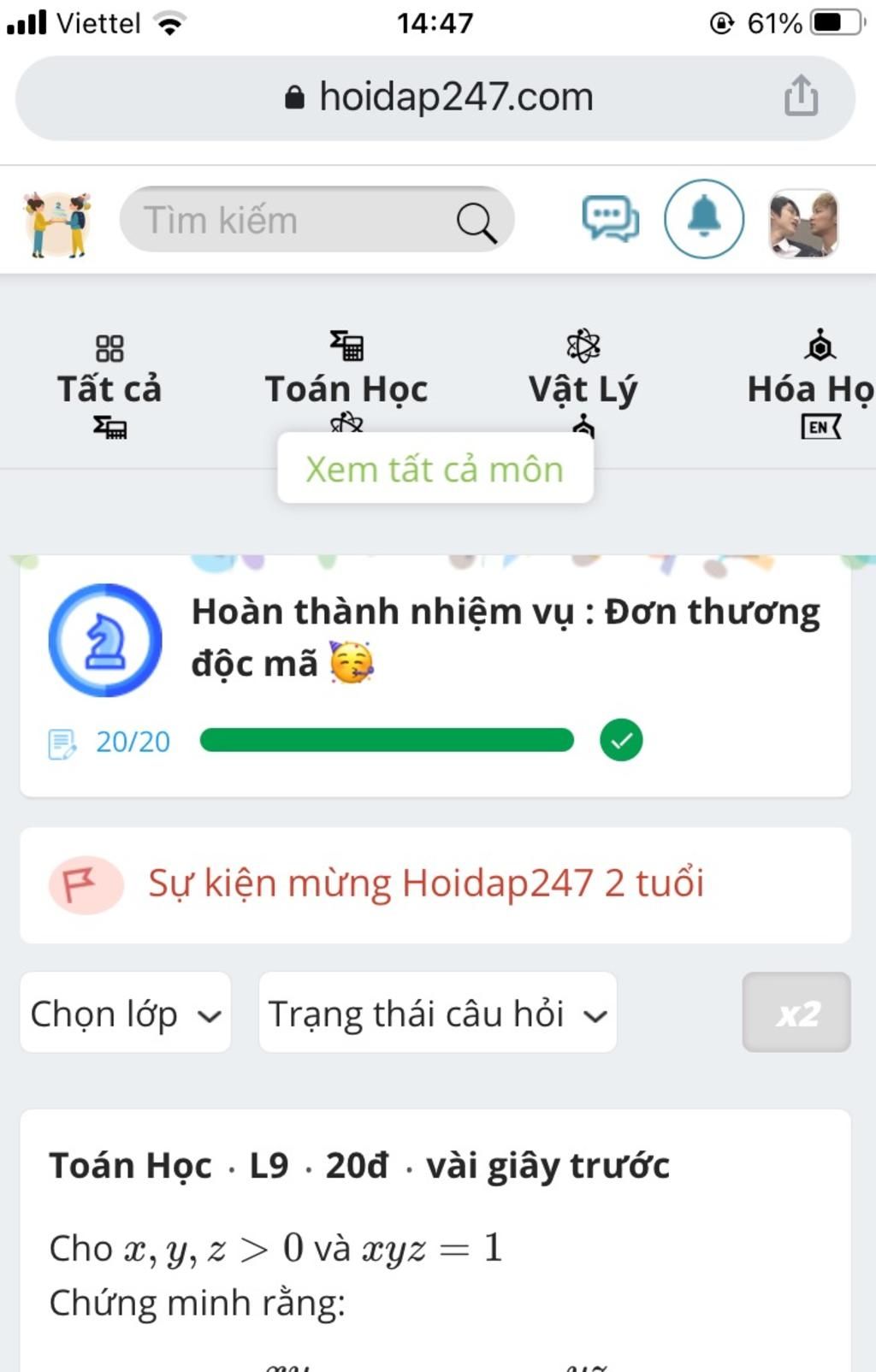The width and height of the screenshot is (876, 1372).
Task: Open the notifications bell
Action: (x=703, y=219)
